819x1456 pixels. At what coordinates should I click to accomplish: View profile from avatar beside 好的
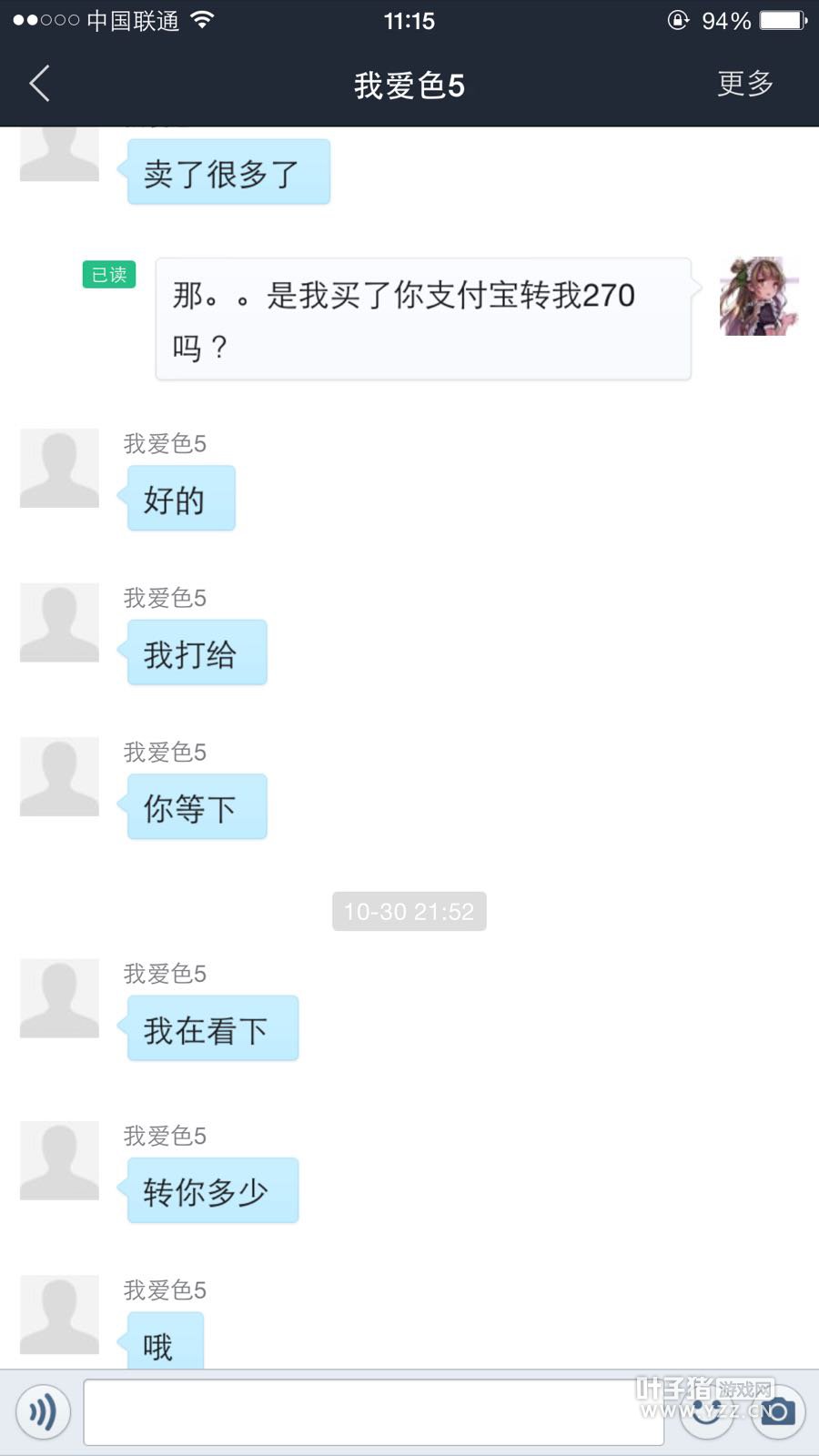(x=59, y=469)
